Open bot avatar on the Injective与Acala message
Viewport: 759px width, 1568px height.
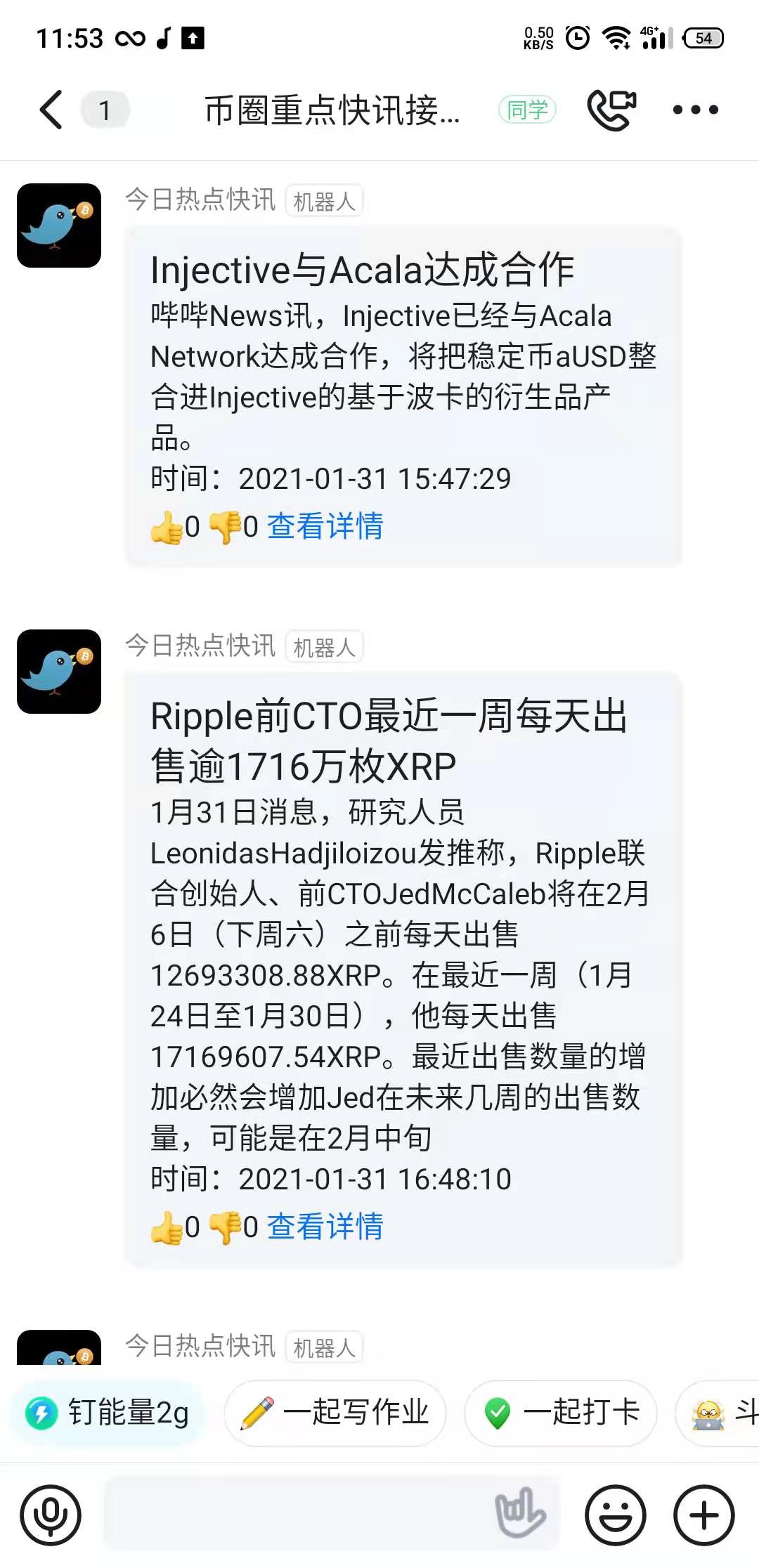point(59,226)
